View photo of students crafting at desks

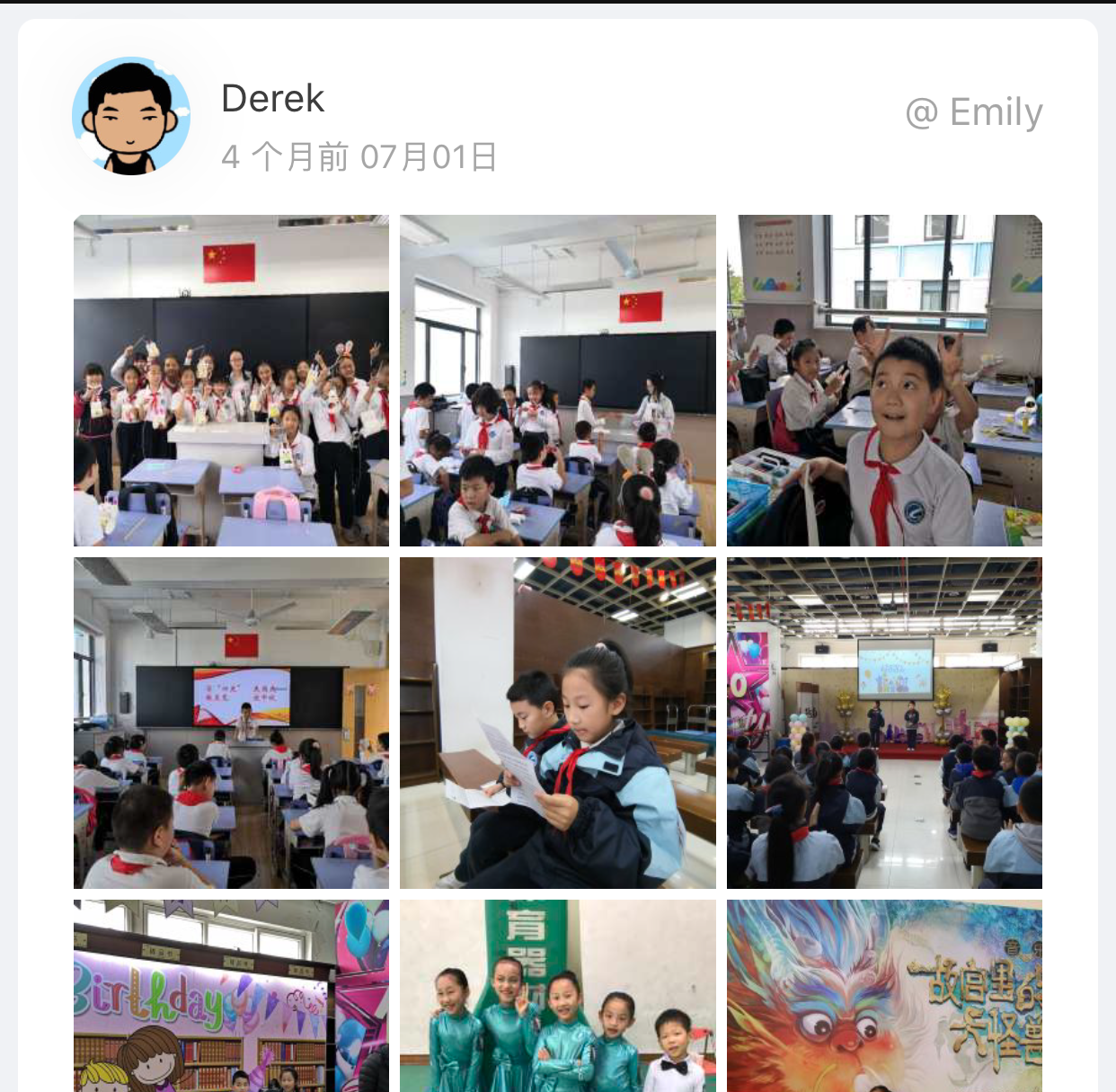coord(557,380)
